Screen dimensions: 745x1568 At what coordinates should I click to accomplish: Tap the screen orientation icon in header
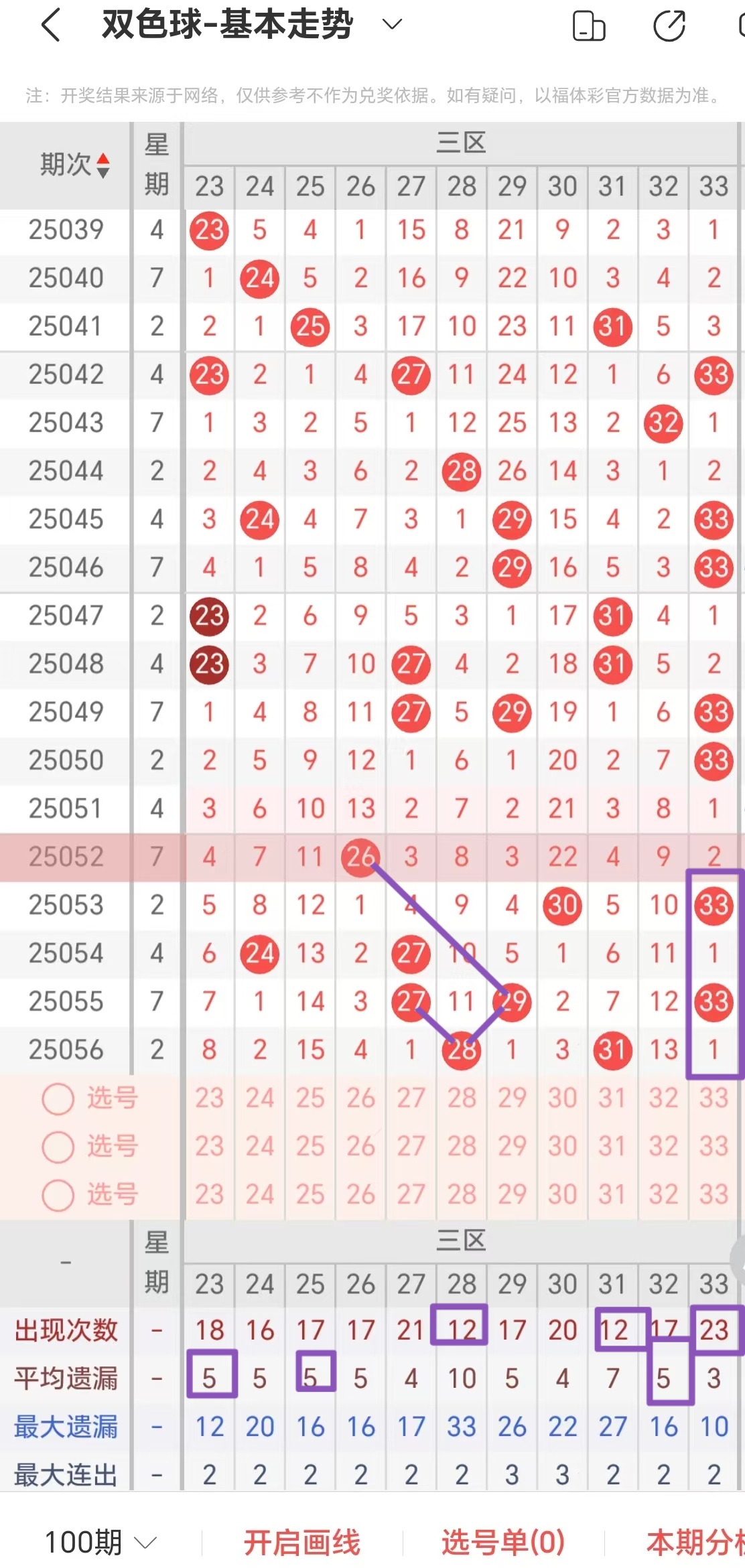click(589, 26)
